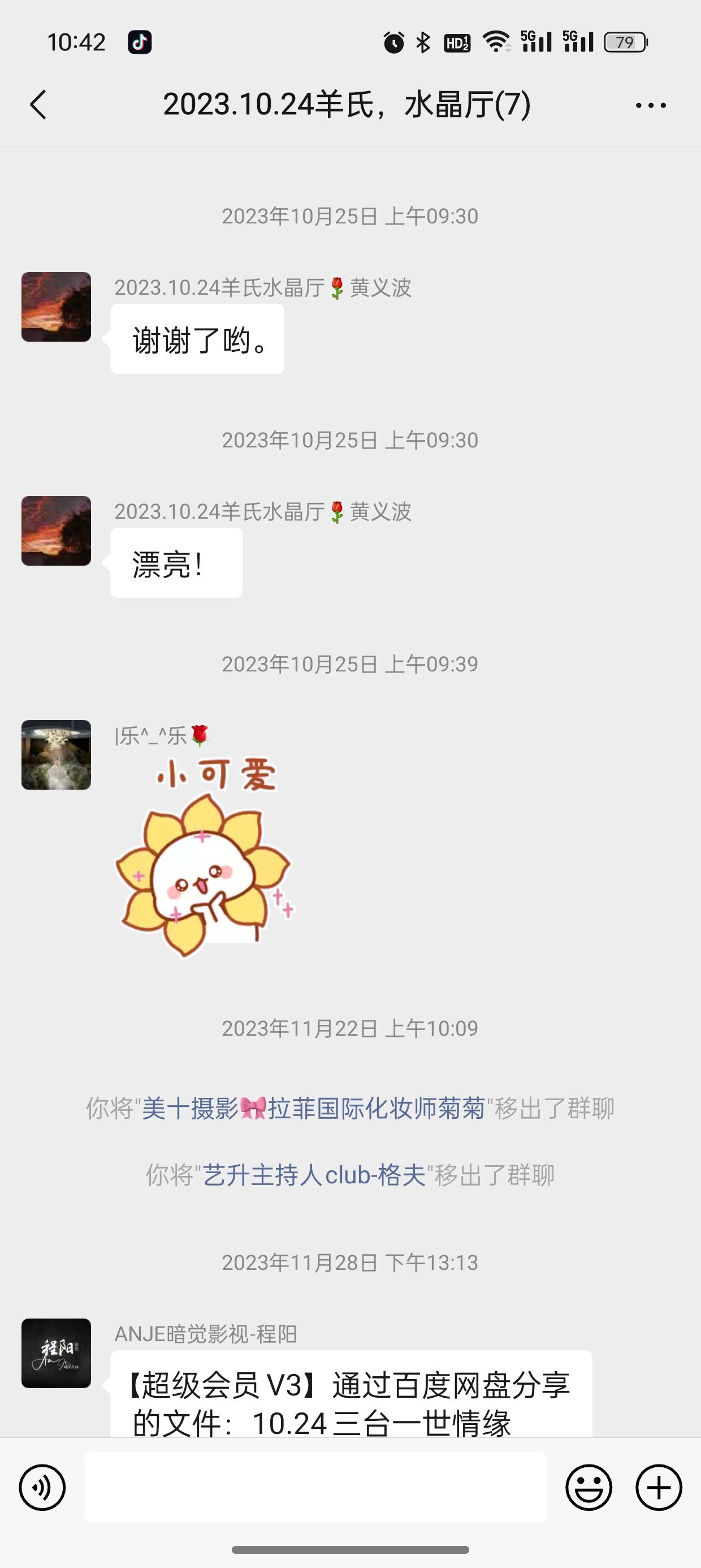The width and height of the screenshot is (701, 1568).
Task: Open the emoji sticker panel
Action: pos(589,1488)
